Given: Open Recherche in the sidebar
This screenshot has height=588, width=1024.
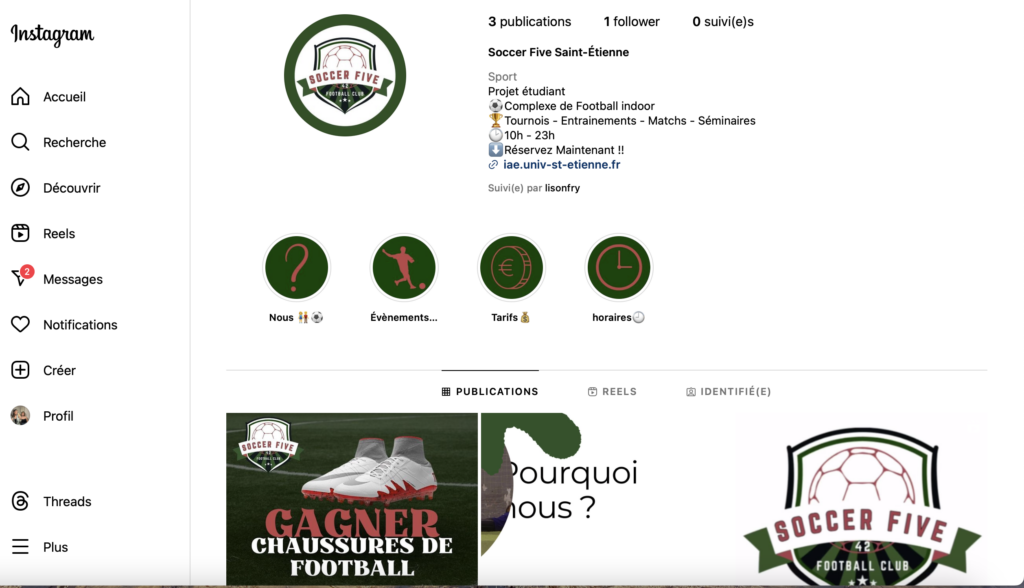Looking at the screenshot, I should pyautogui.click(x=73, y=142).
